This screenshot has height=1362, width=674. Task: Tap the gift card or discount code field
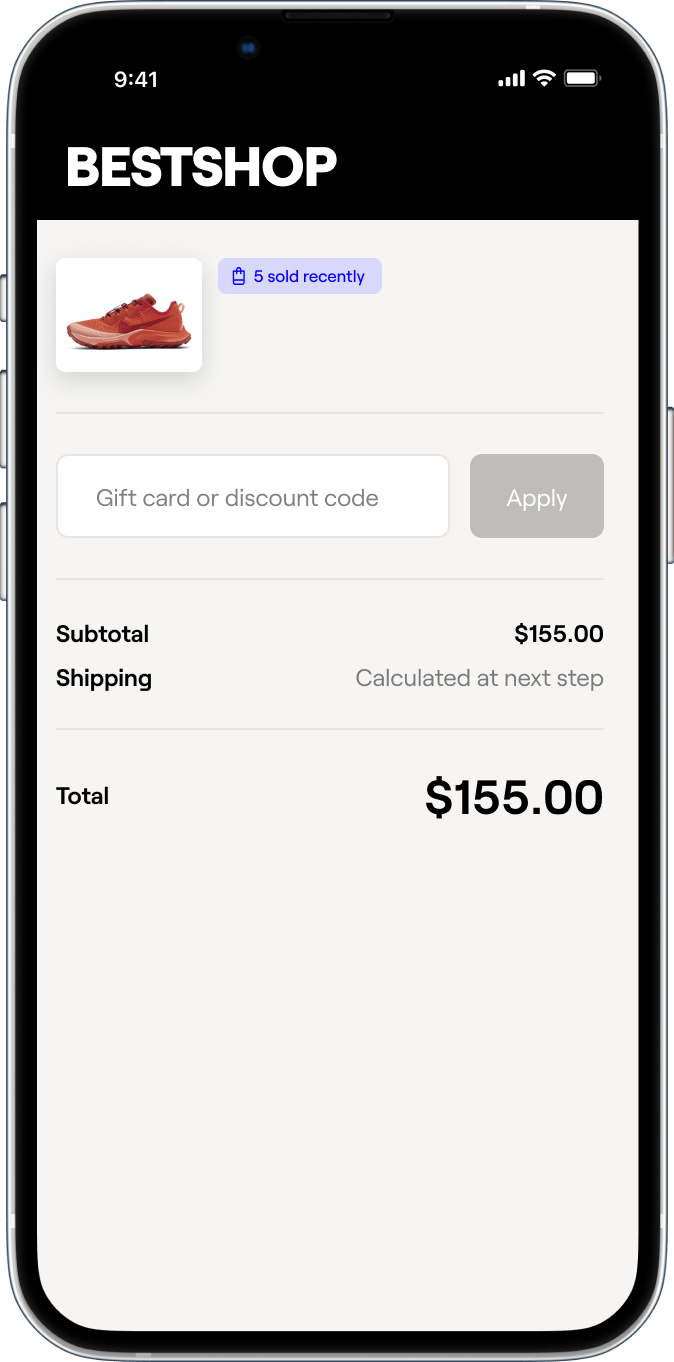tap(253, 496)
